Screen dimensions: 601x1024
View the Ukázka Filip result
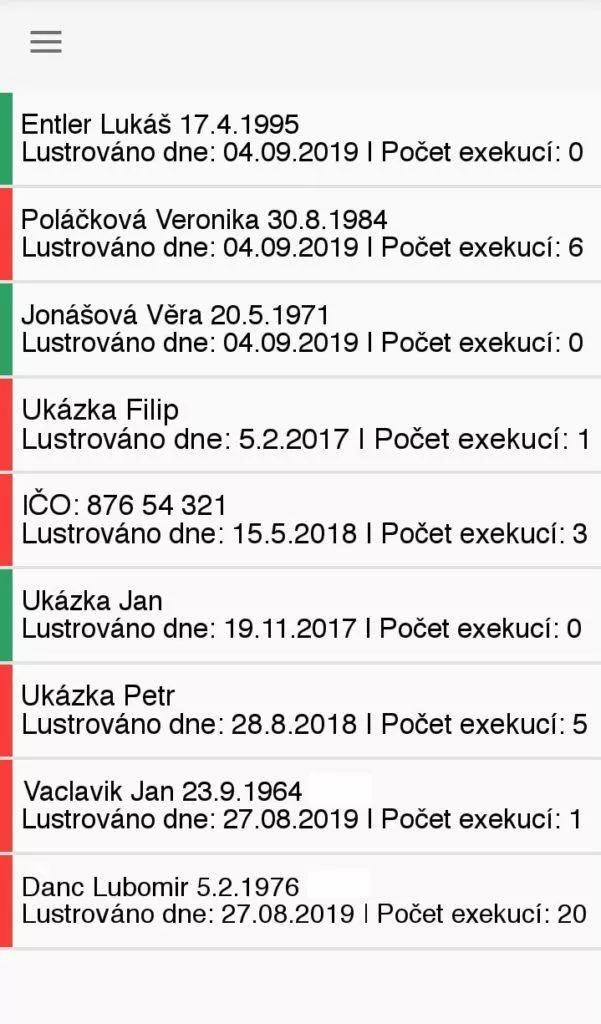point(300,425)
